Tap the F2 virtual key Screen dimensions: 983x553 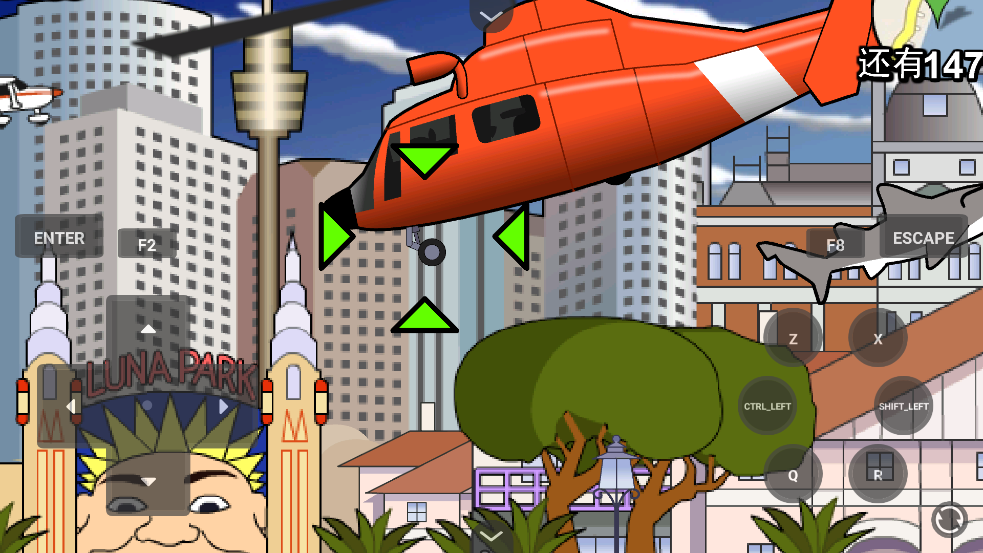tap(147, 244)
